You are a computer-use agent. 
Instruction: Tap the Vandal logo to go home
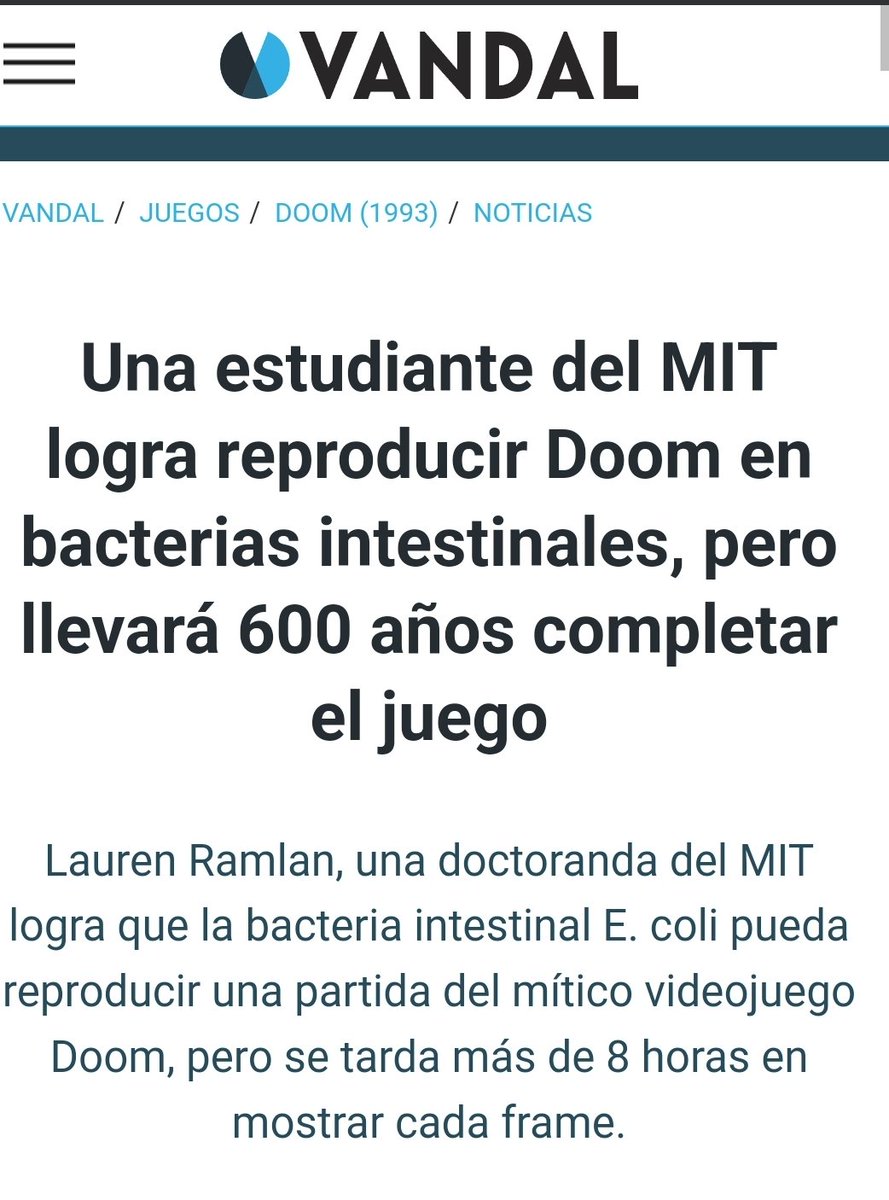(x=428, y=65)
